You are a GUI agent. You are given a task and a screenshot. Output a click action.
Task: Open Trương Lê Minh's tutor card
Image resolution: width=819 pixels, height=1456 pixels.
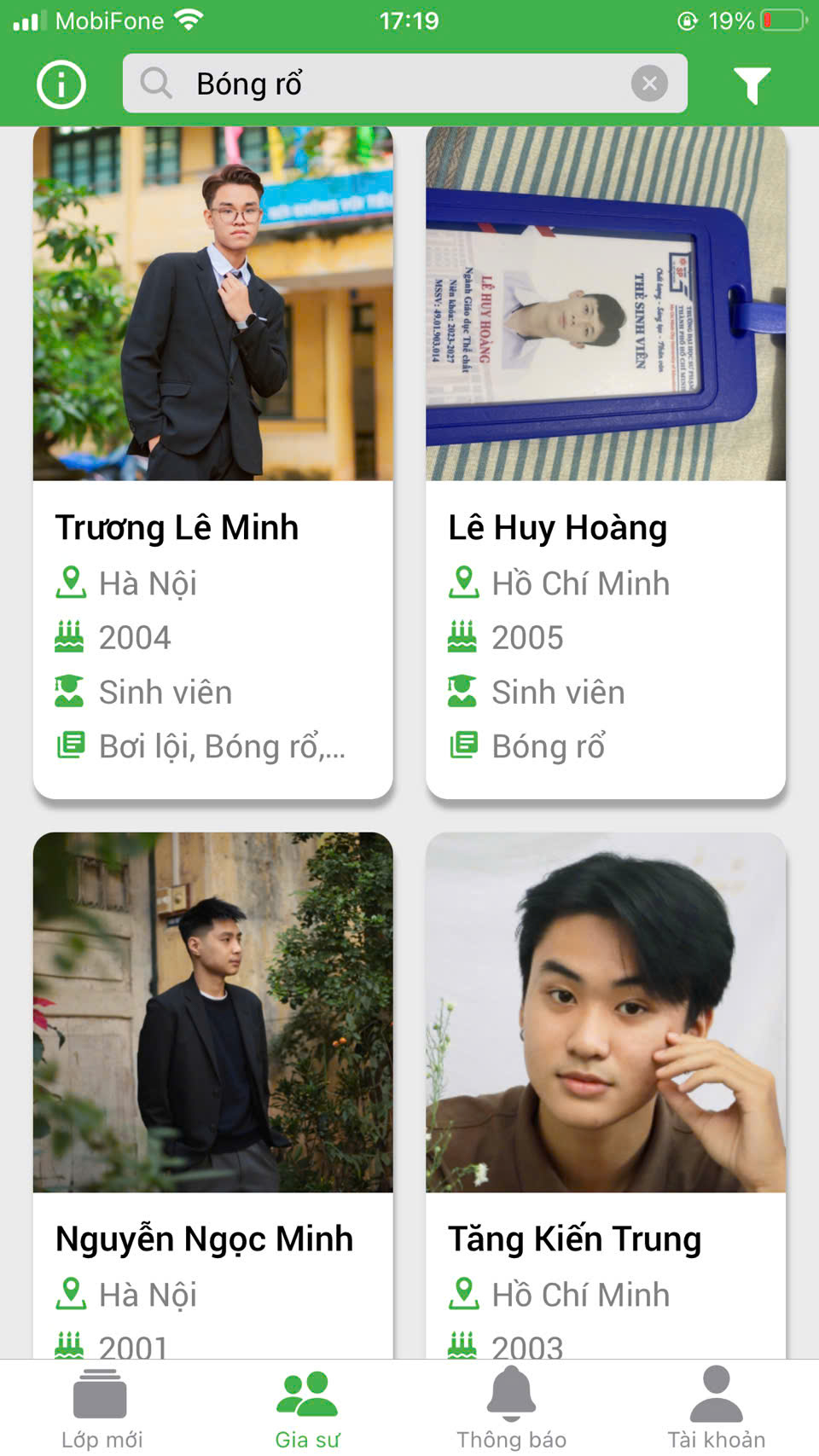coord(212,461)
